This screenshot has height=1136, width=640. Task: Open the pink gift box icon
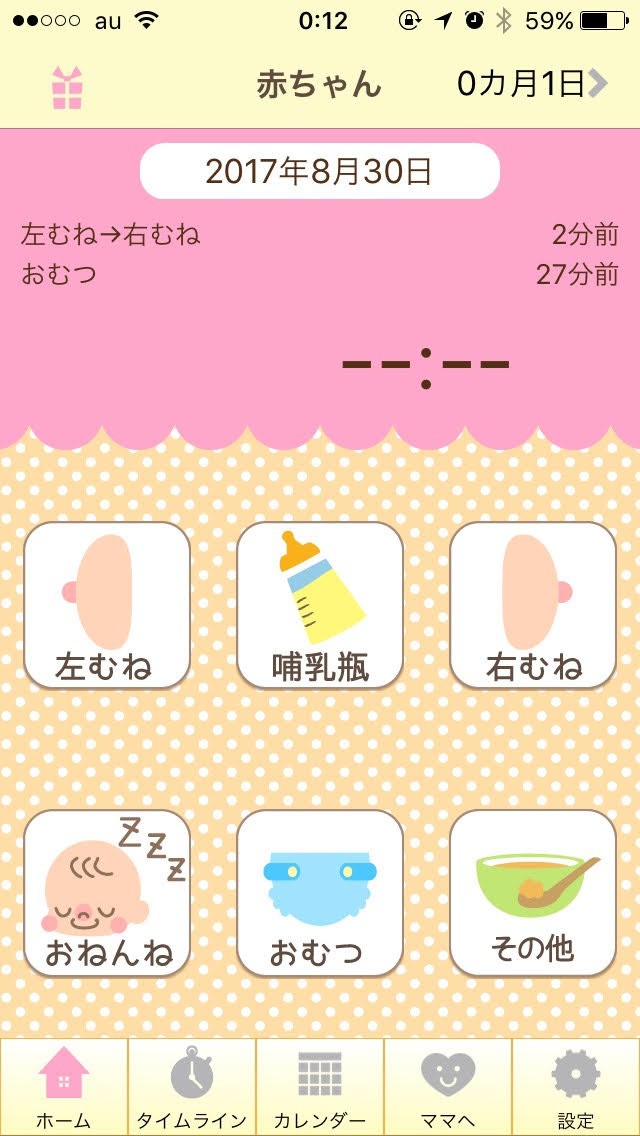point(67,87)
